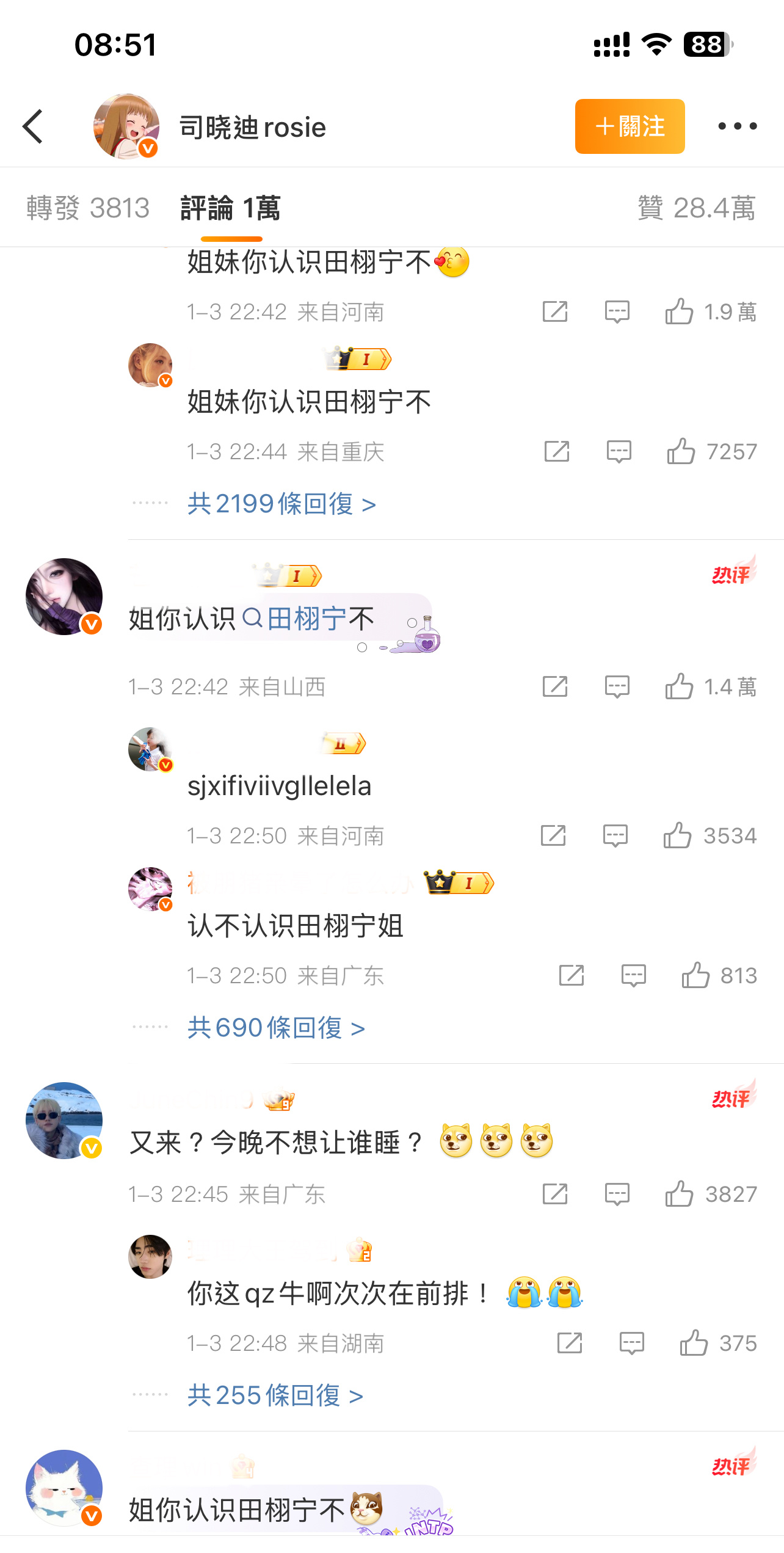This screenshot has height=1553, width=784.
Task: Tap the repost icon under the 山西 comment
Action: tap(555, 686)
